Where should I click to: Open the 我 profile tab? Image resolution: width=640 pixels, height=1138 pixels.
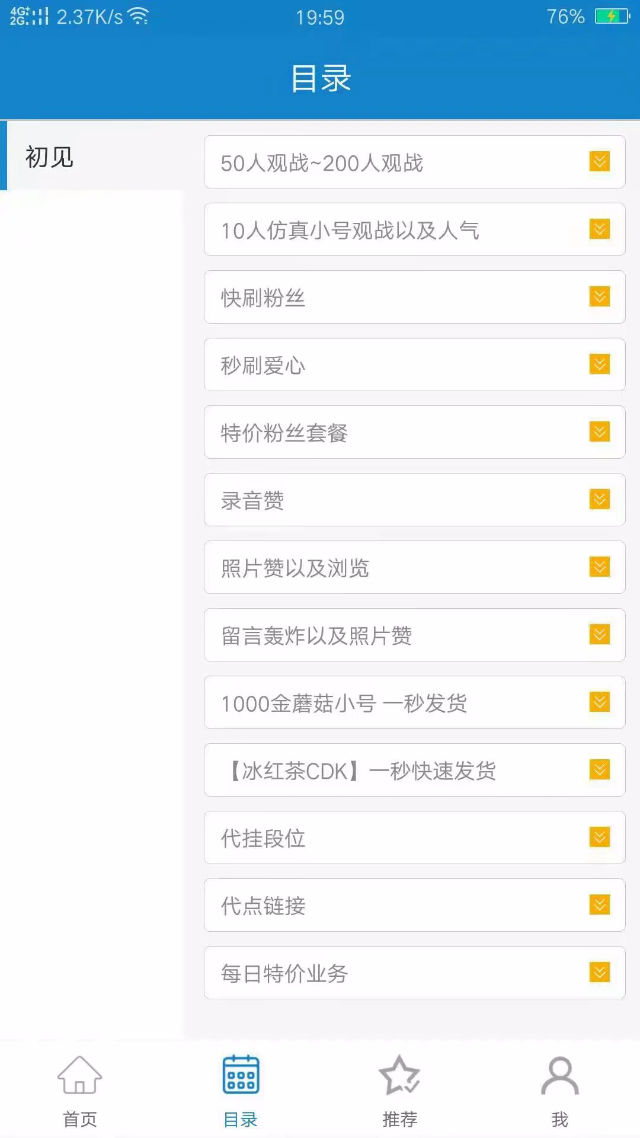coord(560,1090)
